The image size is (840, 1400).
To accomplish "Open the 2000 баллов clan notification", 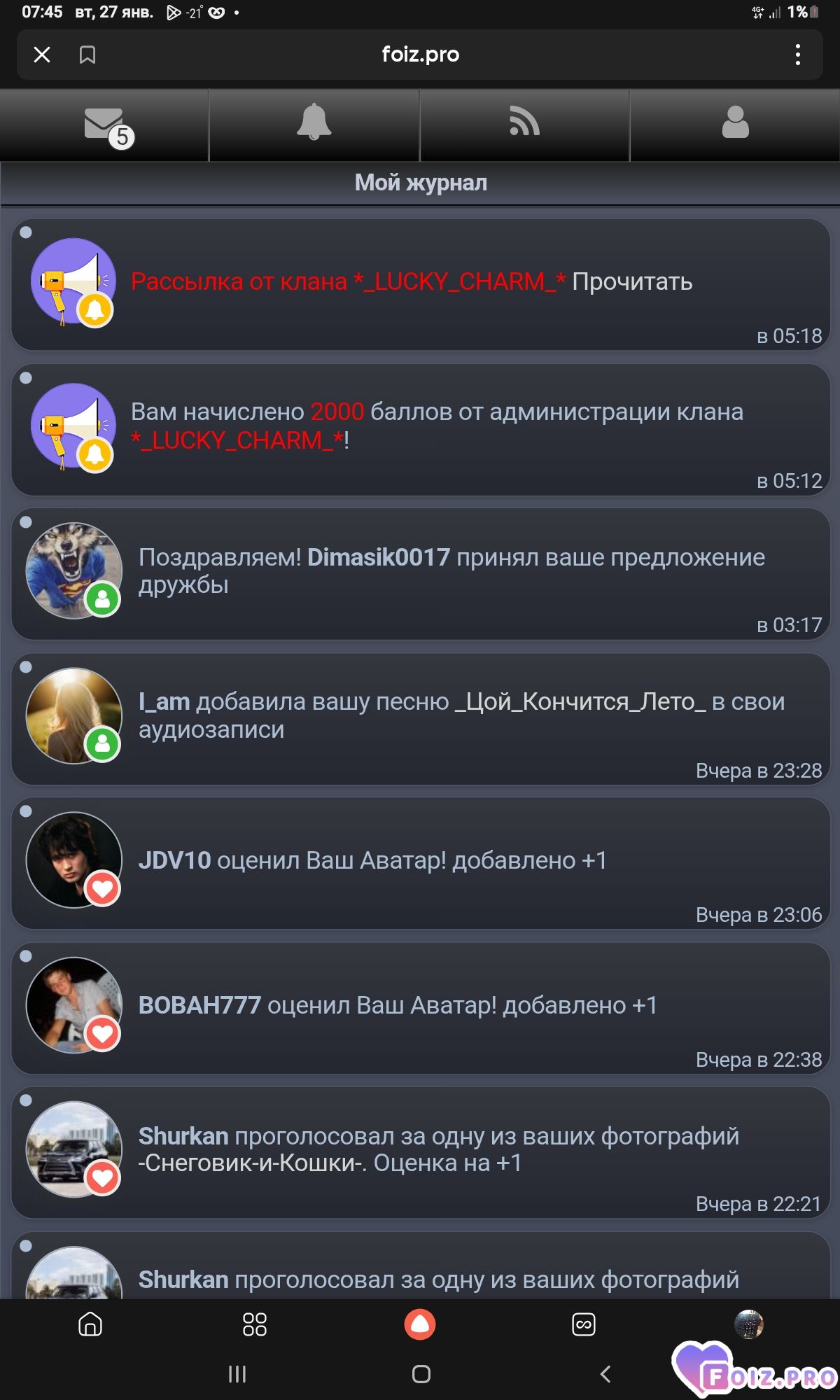I will (437, 426).
